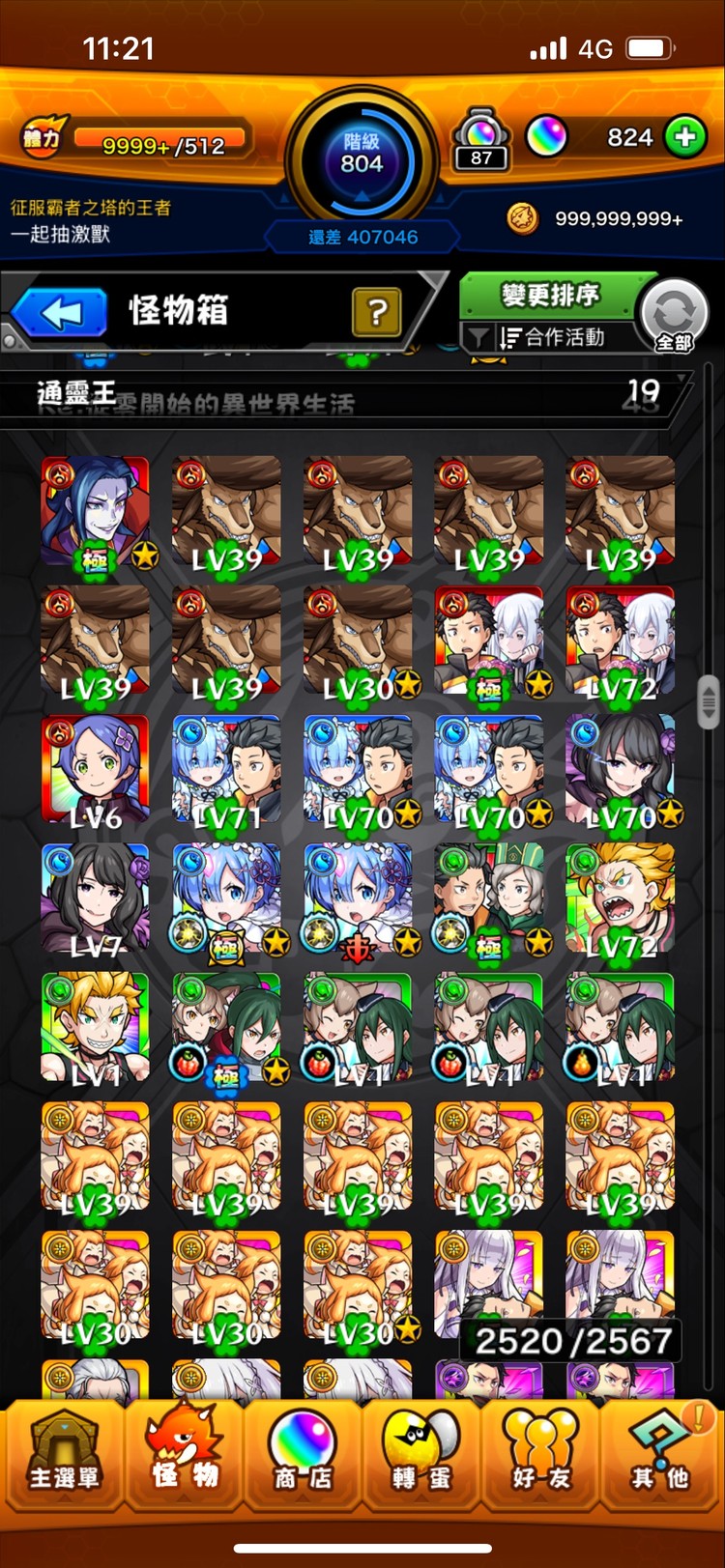Go back with the blue arrow
The height and width of the screenshot is (1568, 725).
pyautogui.click(x=60, y=313)
